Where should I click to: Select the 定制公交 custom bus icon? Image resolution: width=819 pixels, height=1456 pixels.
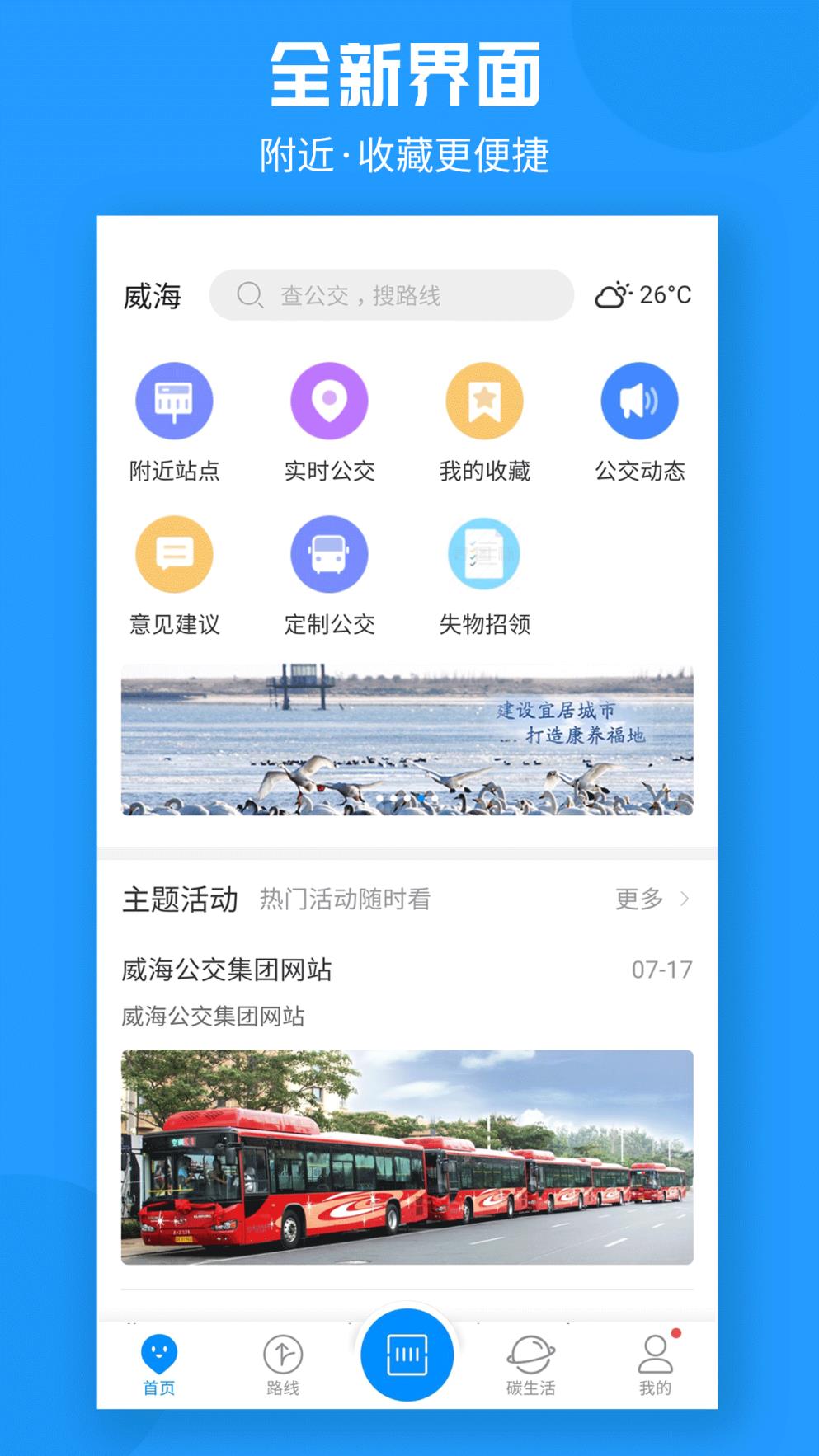click(x=328, y=555)
